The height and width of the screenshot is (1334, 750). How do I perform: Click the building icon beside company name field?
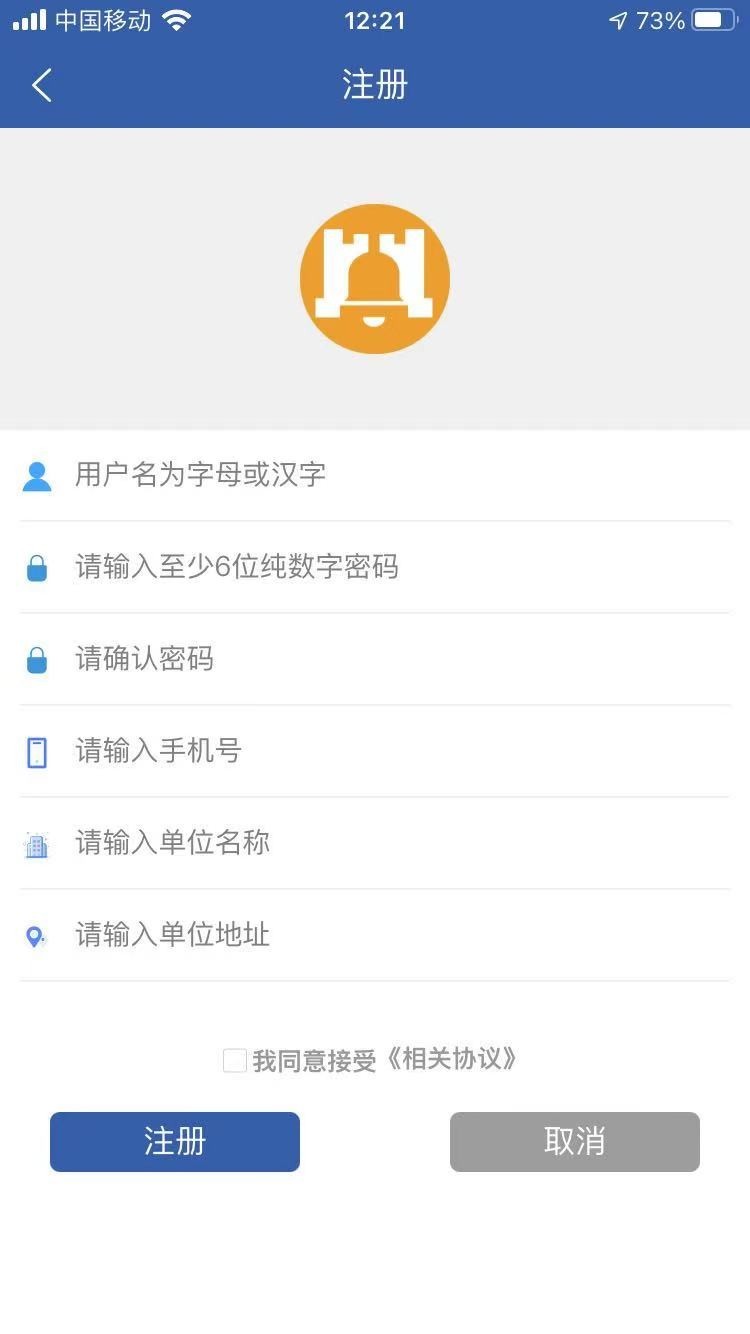37,843
